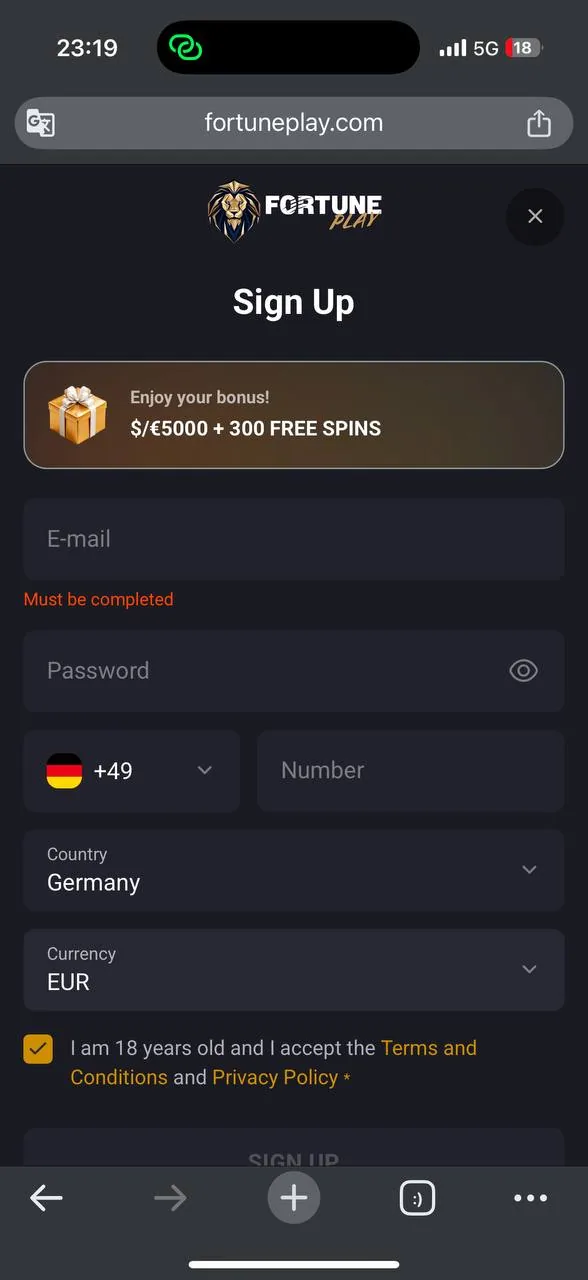Image resolution: width=588 pixels, height=1280 pixels.
Task: Open the Terms and Conditions link
Action: tap(274, 1063)
